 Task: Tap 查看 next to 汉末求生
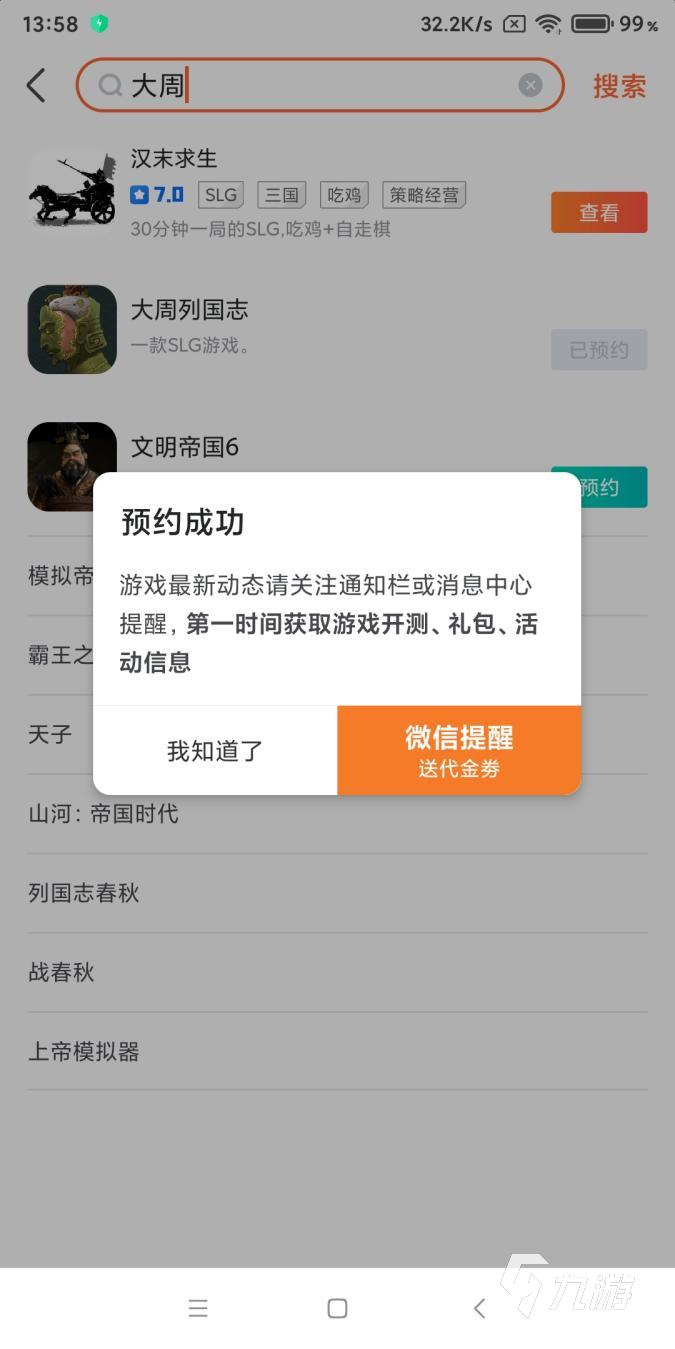click(x=598, y=213)
